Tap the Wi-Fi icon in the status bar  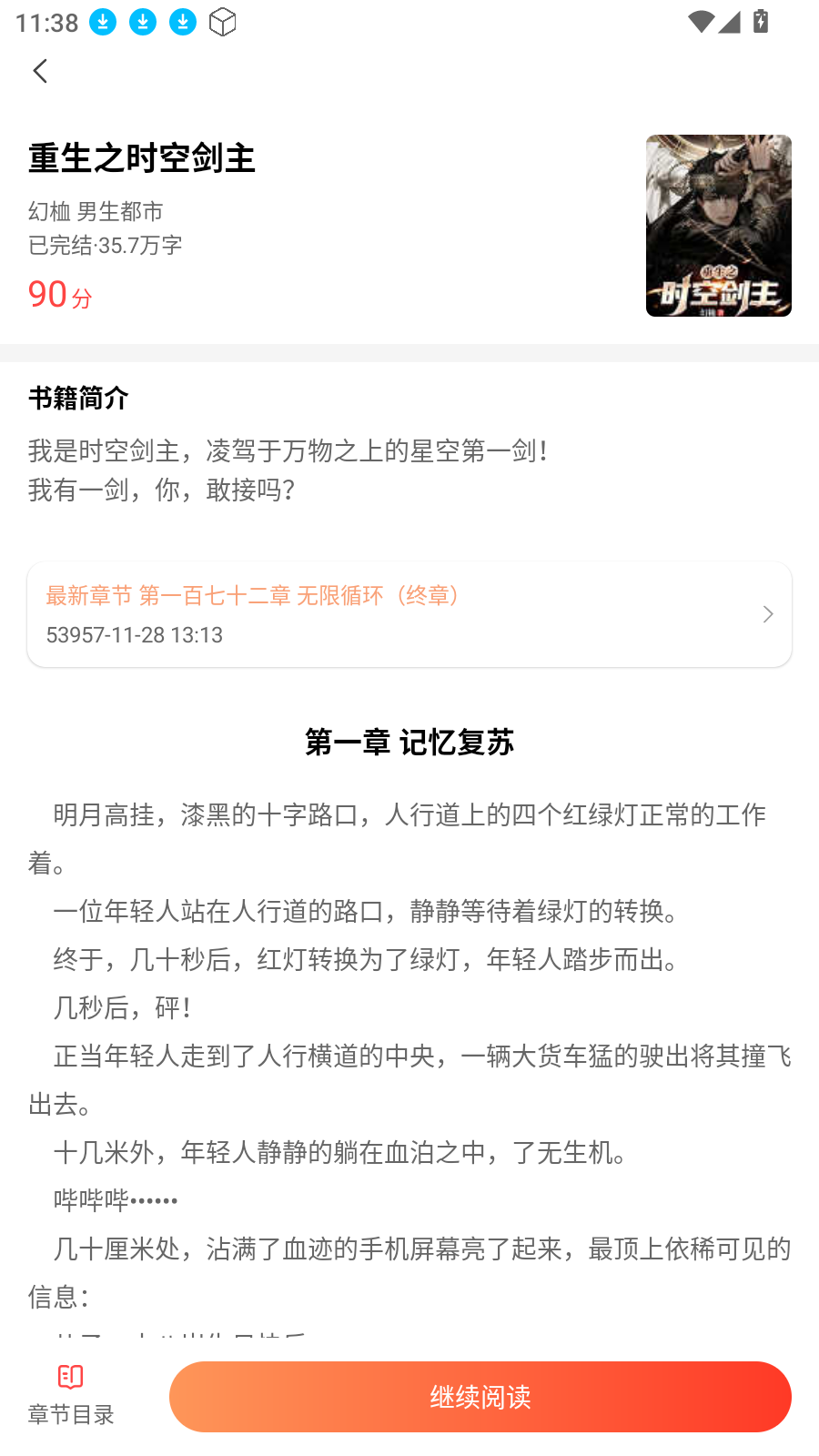pos(699,22)
